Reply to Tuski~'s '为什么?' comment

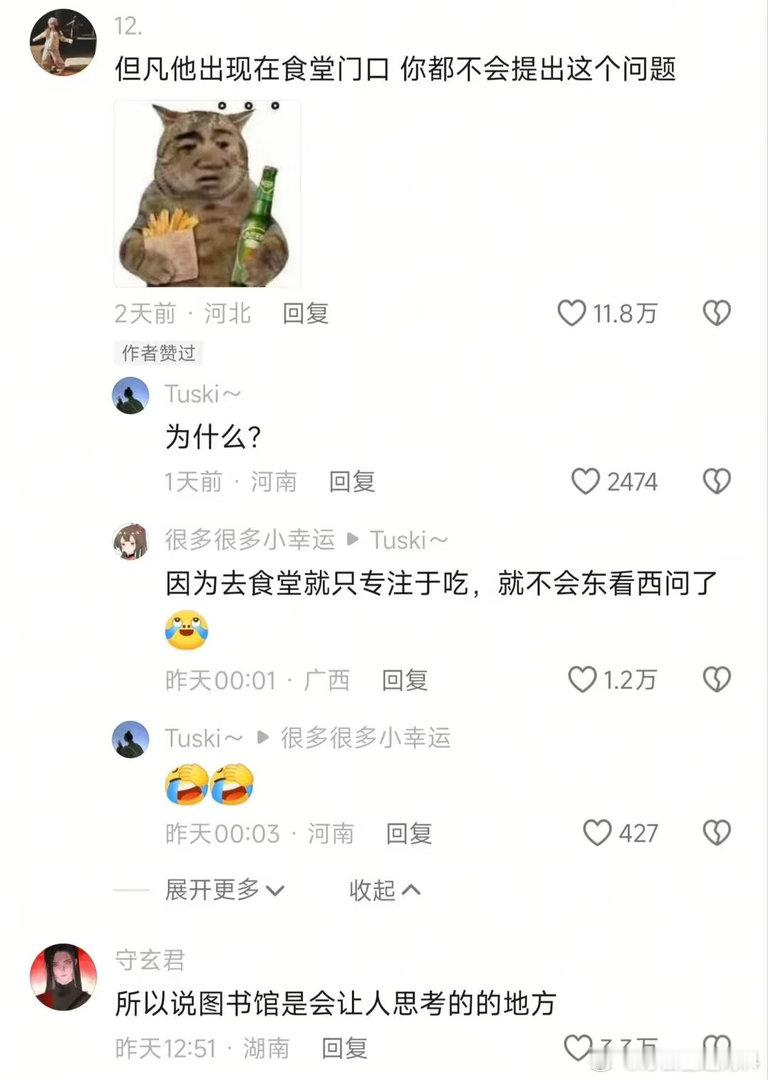click(x=351, y=481)
